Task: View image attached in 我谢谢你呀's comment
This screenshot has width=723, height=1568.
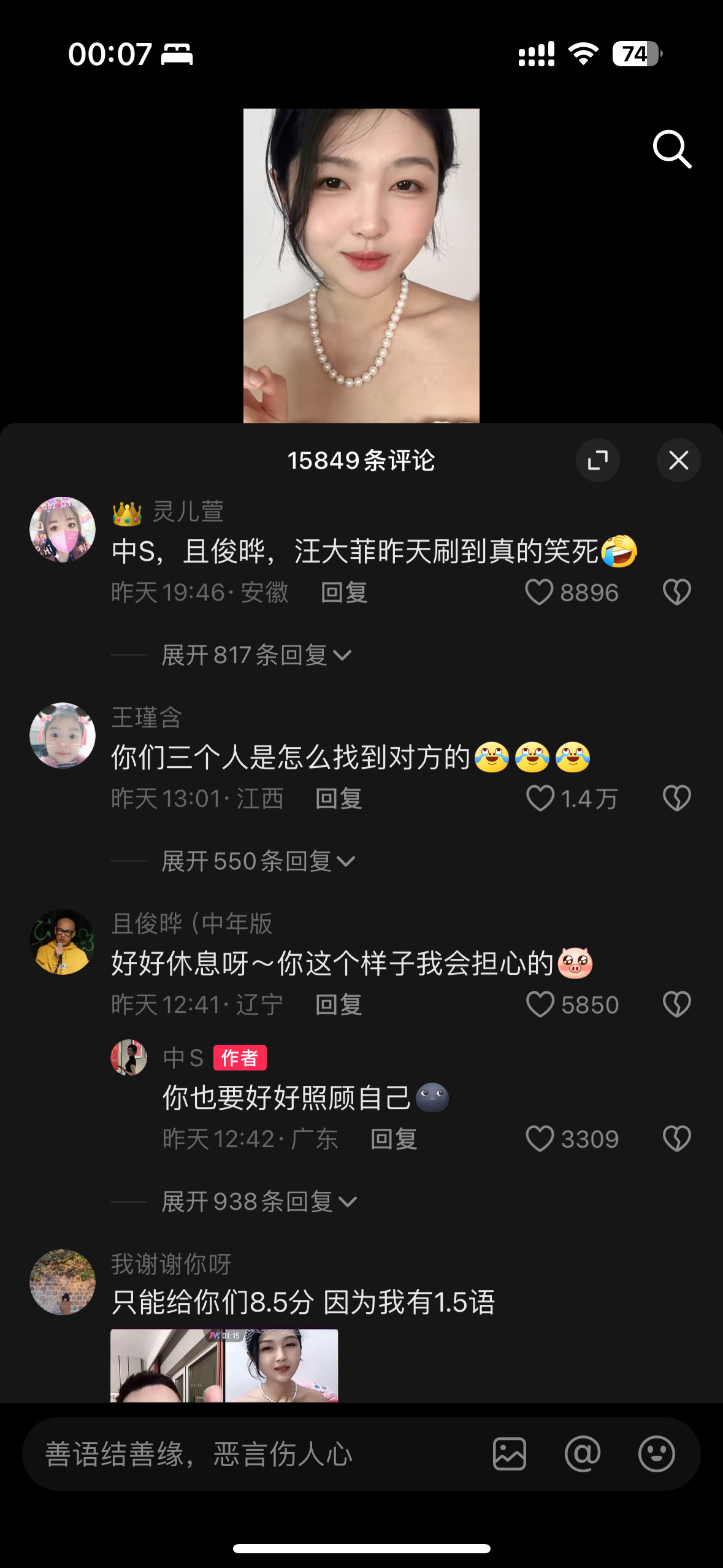Action: [x=224, y=1366]
